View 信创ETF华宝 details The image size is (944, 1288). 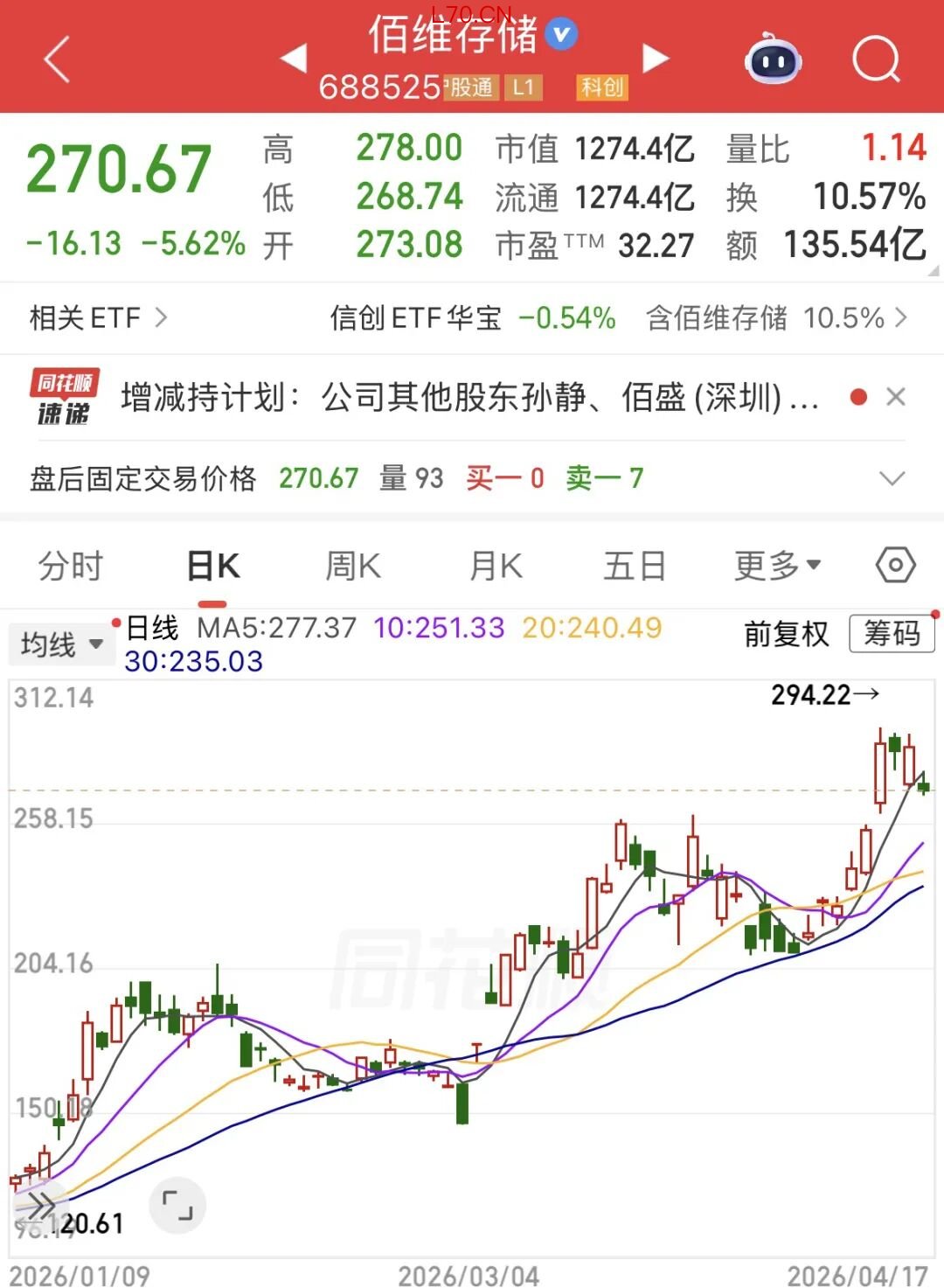[x=472, y=318]
